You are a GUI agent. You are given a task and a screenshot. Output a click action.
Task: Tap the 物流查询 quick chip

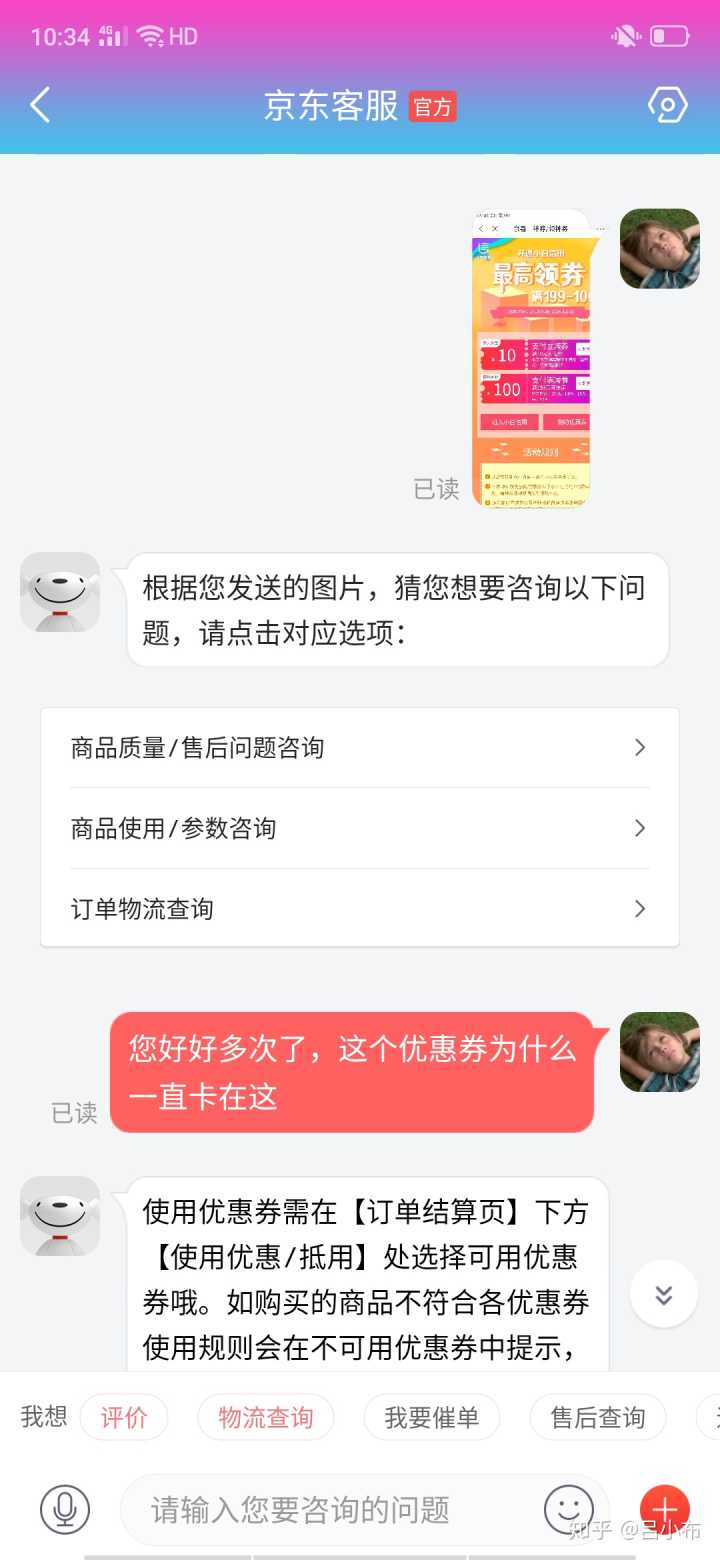tap(266, 1417)
